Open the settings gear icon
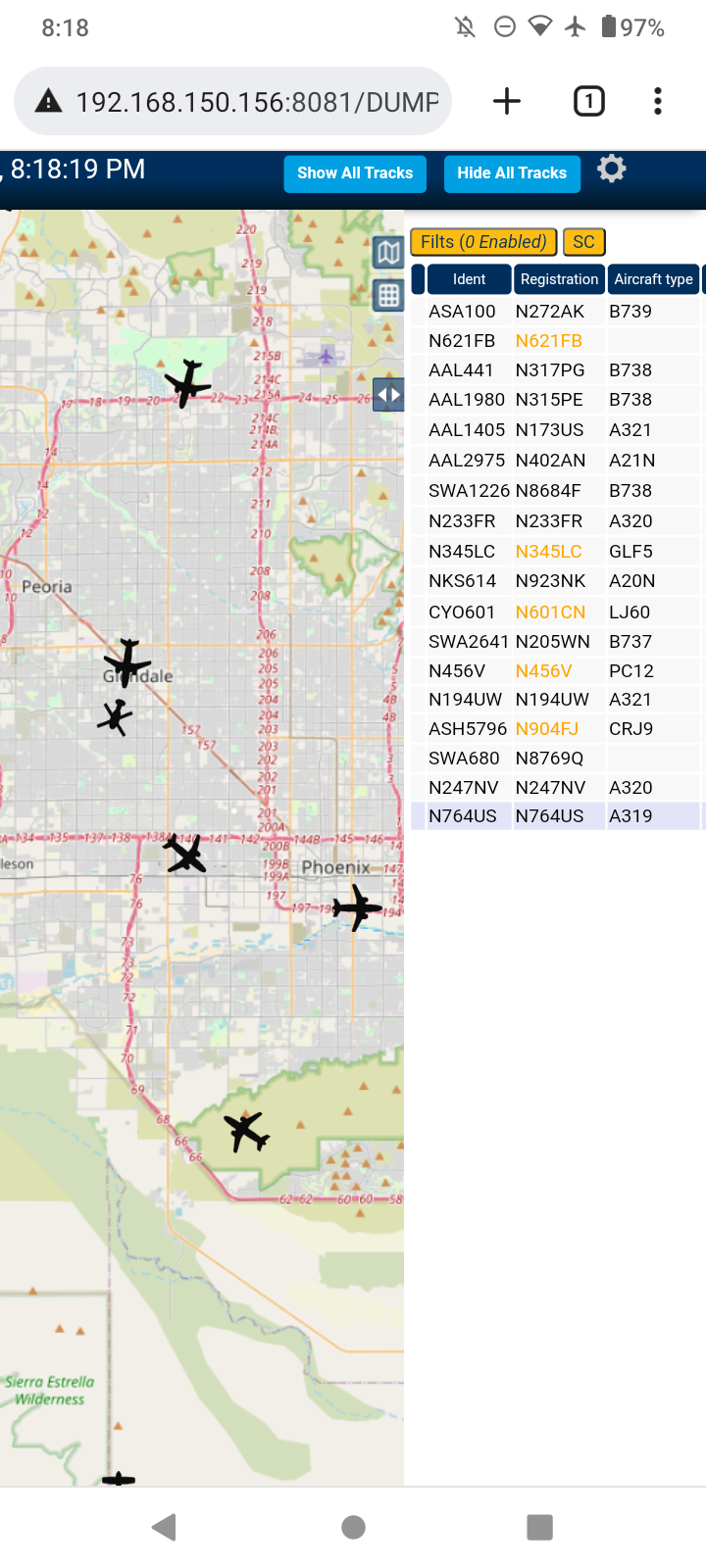Viewport: 706px width, 1568px height. click(x=611, y=170)
